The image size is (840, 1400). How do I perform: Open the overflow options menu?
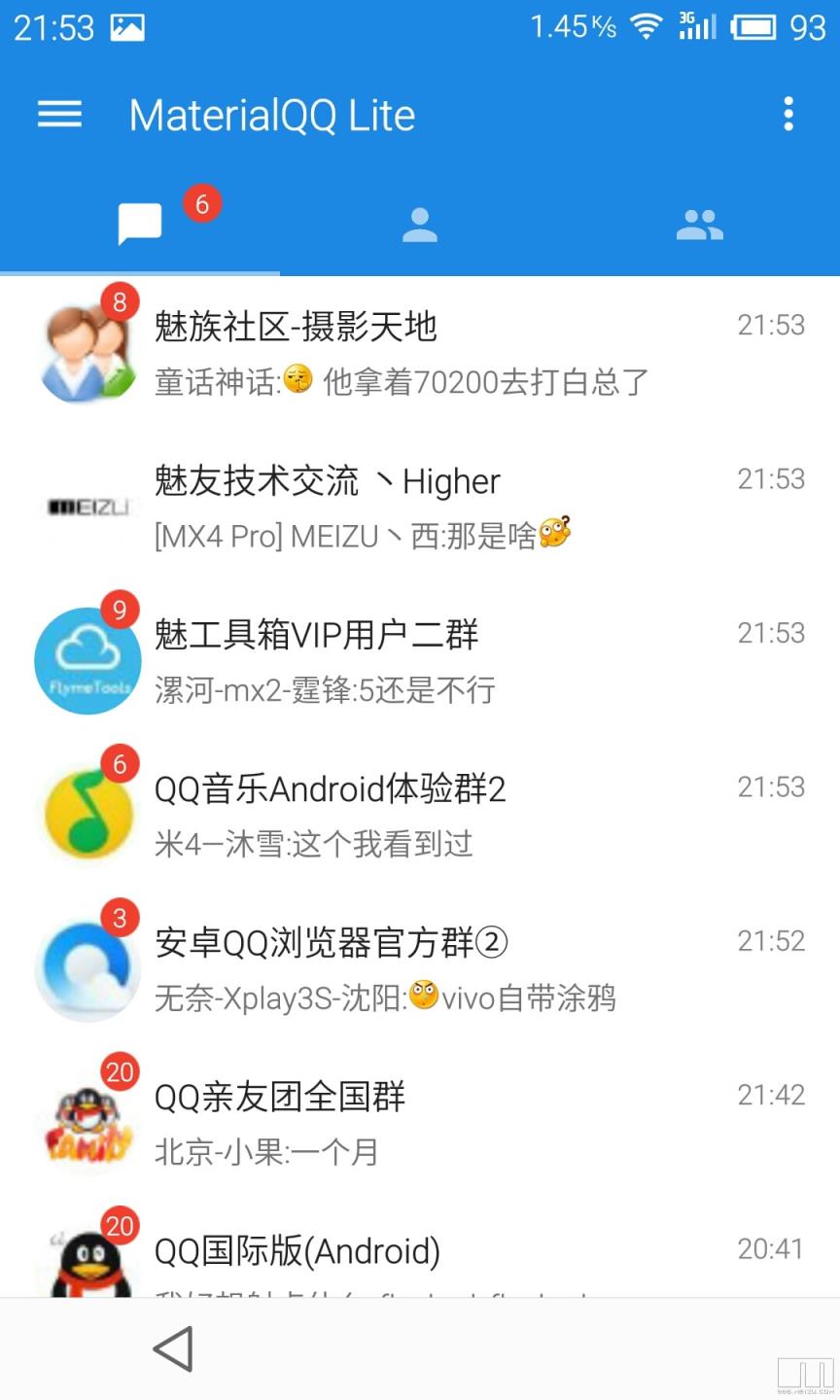[788, 114]
